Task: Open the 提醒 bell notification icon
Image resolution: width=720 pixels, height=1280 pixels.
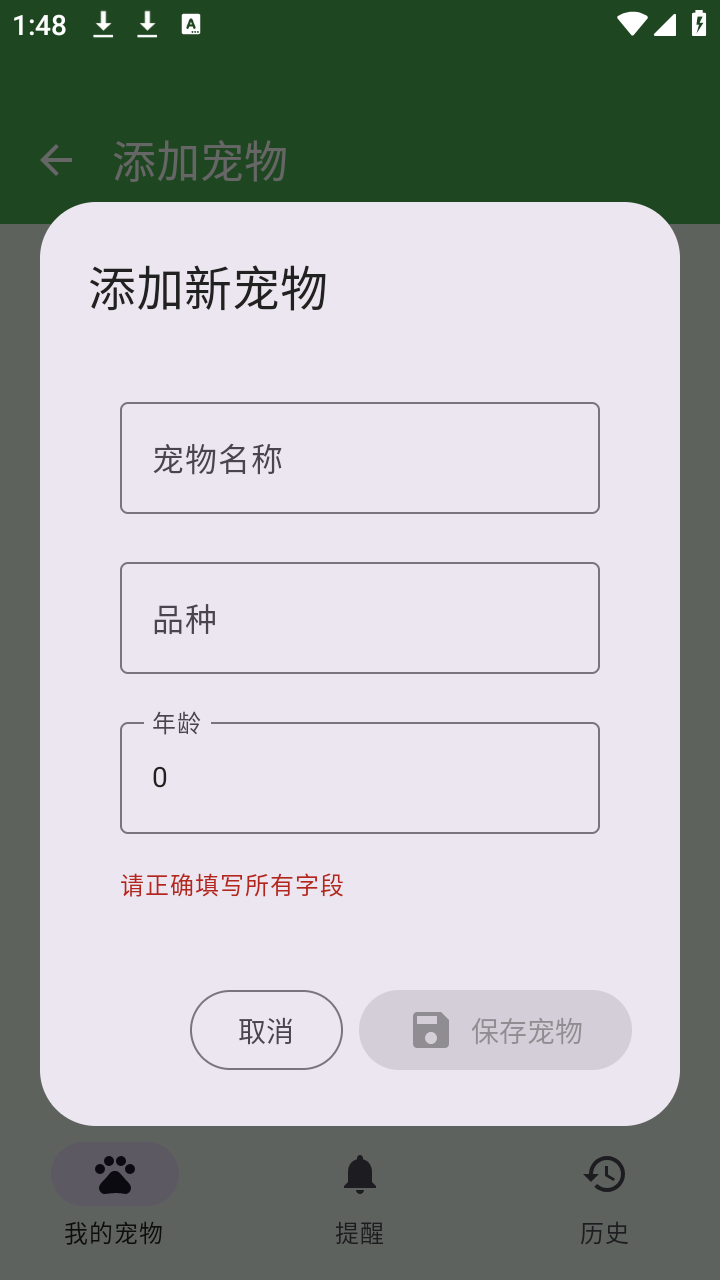Action: pos(361,1172)
